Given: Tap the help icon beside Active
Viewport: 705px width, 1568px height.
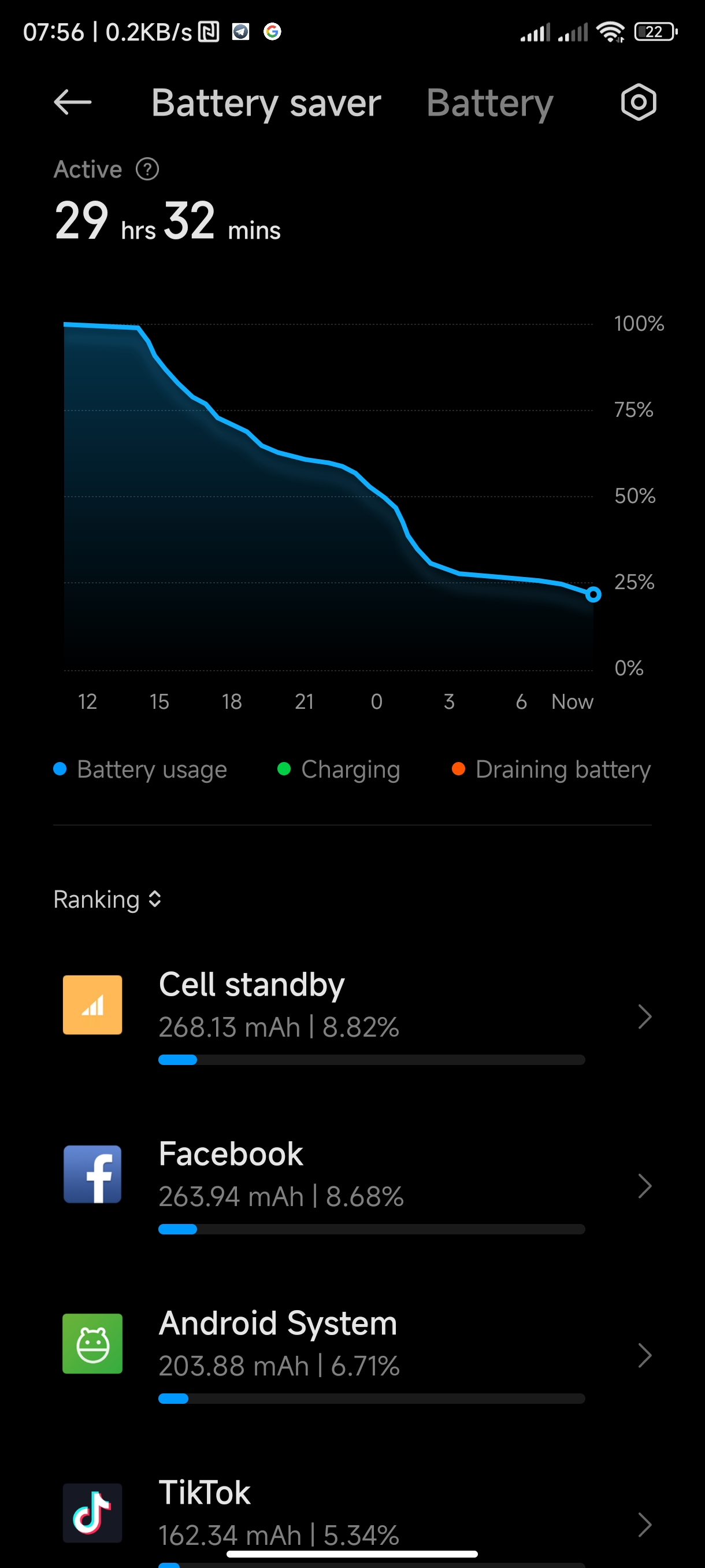Looking at the screenshot, I should pos(147,169).
